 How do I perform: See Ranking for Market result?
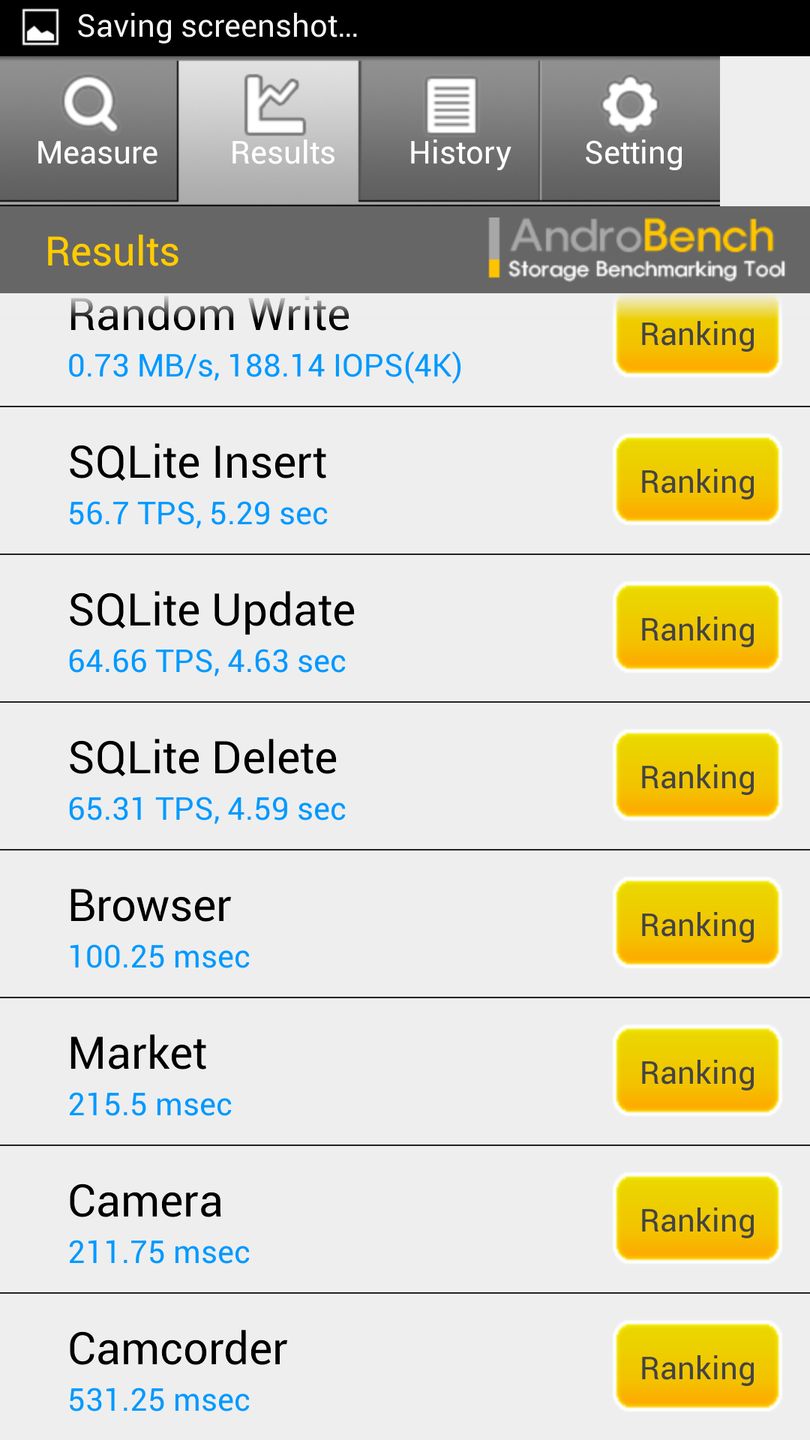coord(697,1072)
